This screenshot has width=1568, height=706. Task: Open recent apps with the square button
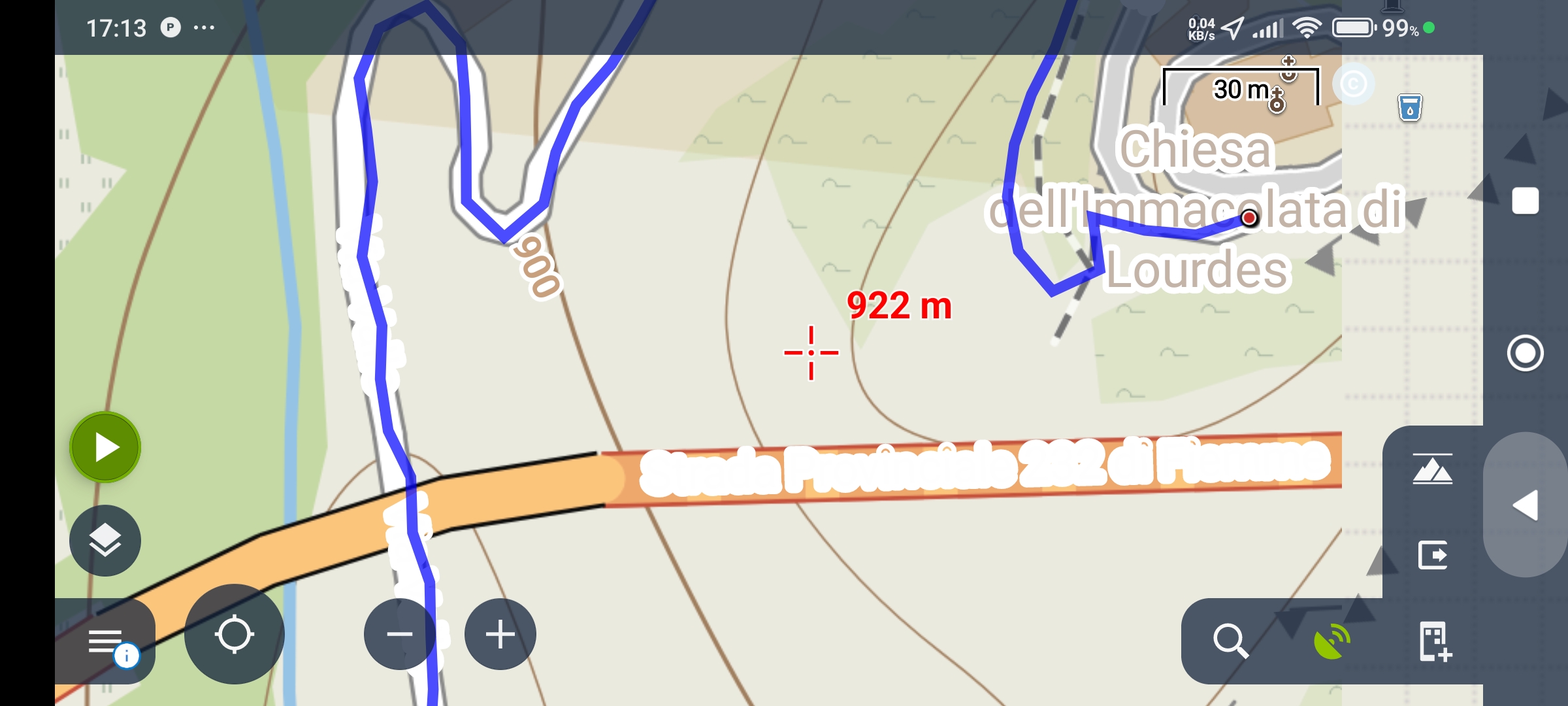(1525, 201)
